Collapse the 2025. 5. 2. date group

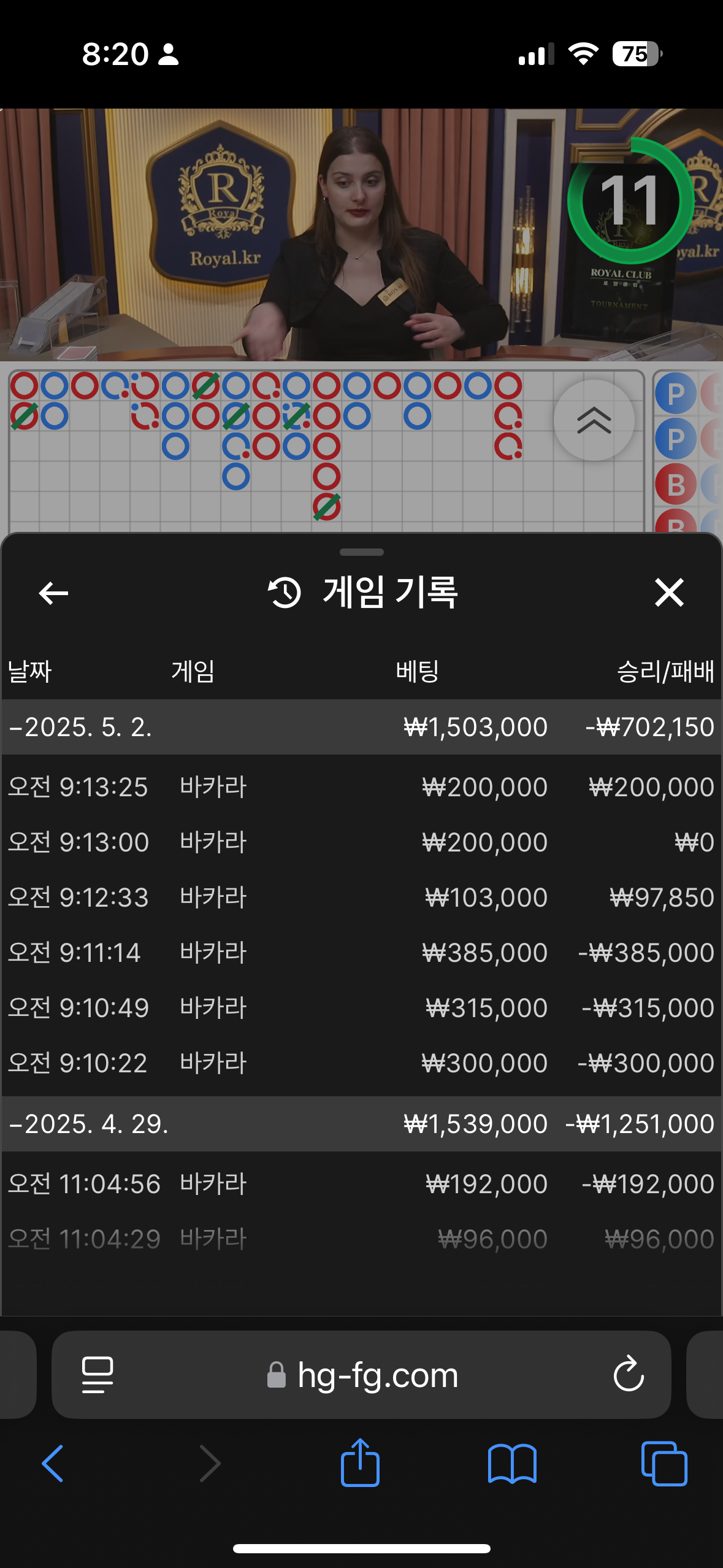point(80,728)
